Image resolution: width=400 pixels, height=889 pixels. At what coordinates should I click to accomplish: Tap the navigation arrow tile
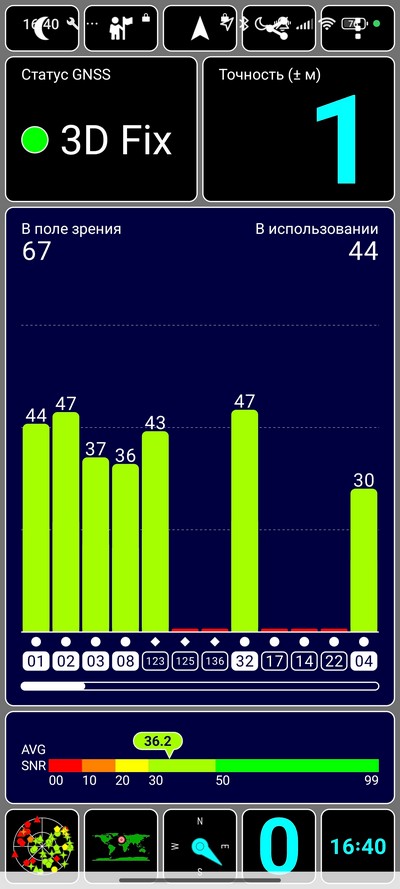200,29
